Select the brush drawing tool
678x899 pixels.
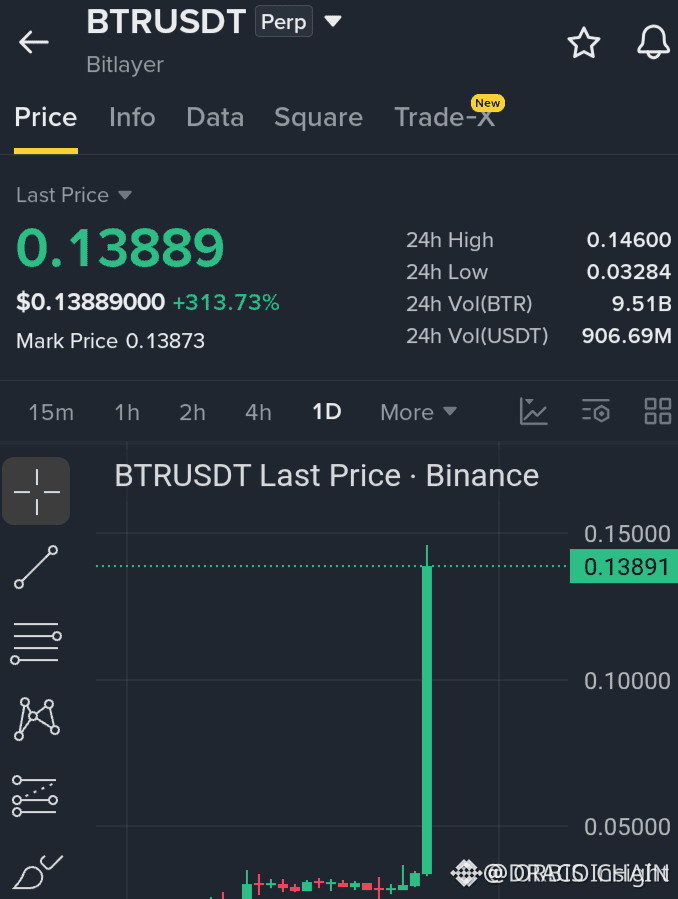[x=38, y=872]
